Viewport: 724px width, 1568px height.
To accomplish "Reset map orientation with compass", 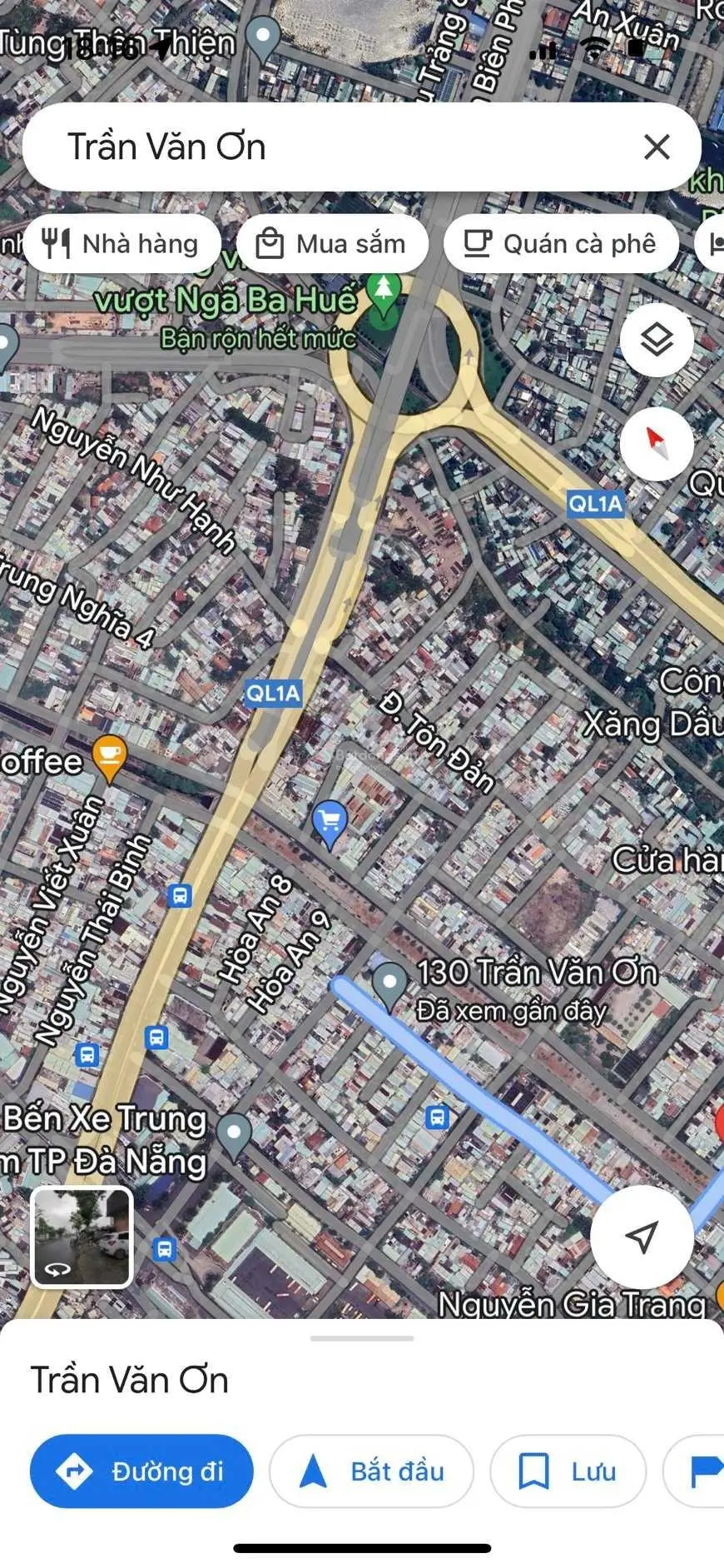I will click(x=657, y=443).
